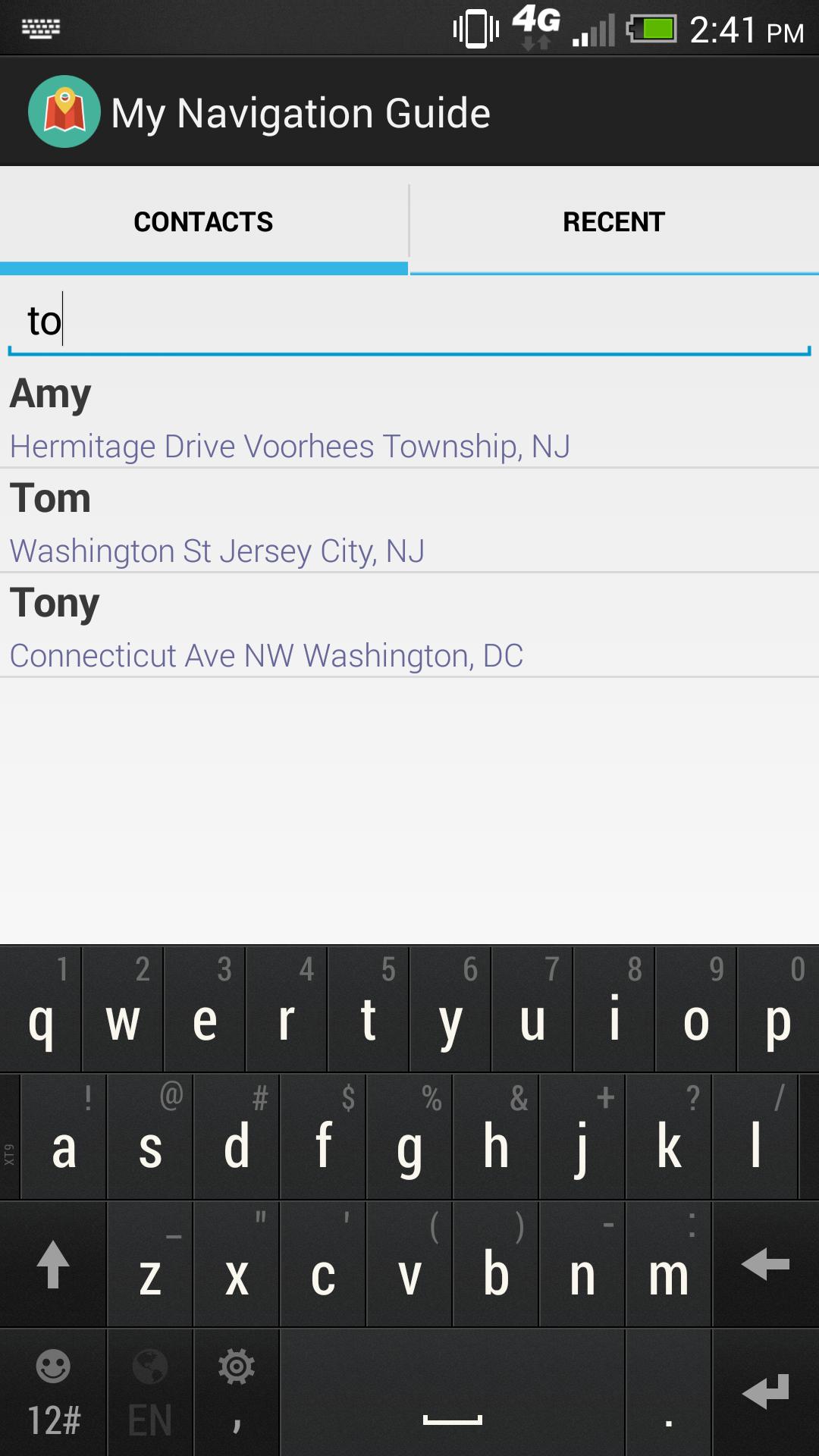Tap the My Navigation Guide app icon
This screenshot has width=819, height=1456.
click(x=64, y=111)
